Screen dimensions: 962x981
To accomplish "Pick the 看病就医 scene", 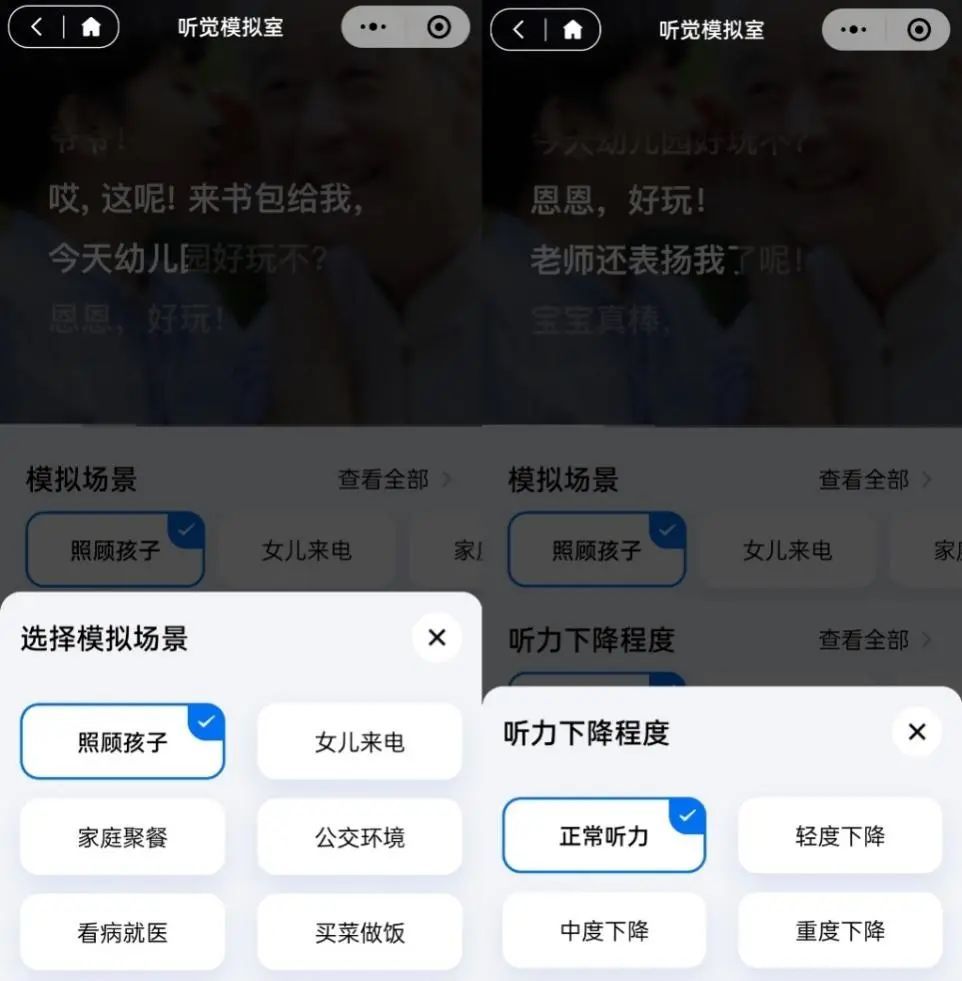I will [123, 932].
